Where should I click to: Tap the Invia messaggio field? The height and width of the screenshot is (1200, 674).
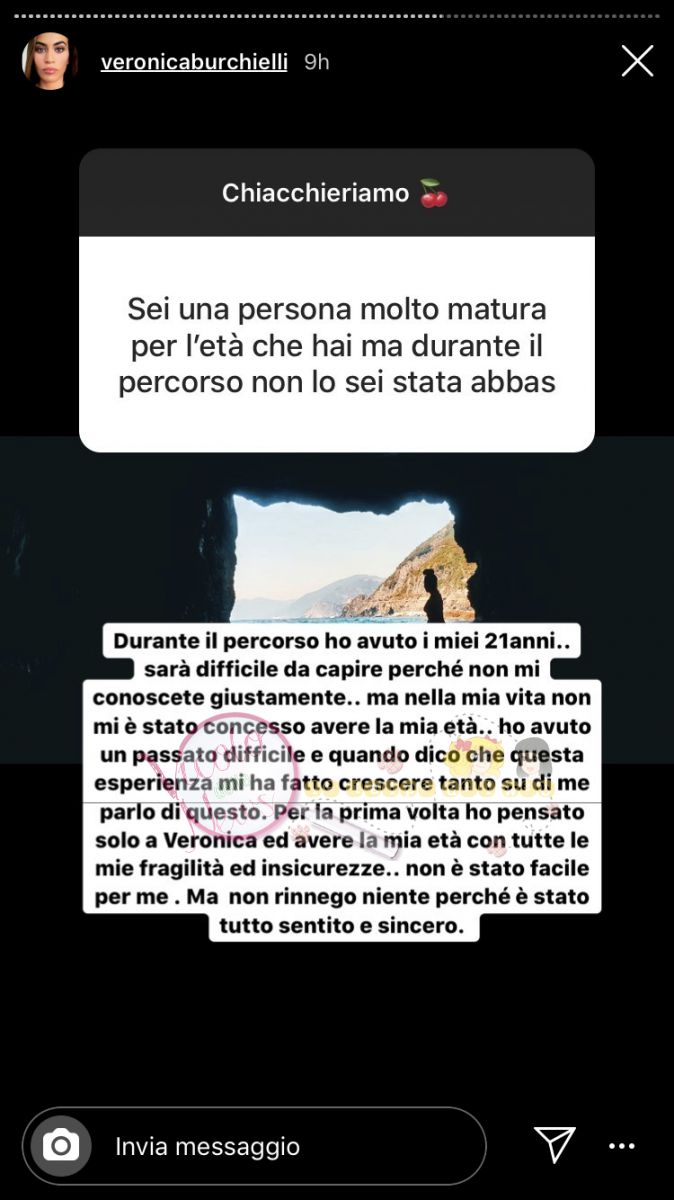290,1146
